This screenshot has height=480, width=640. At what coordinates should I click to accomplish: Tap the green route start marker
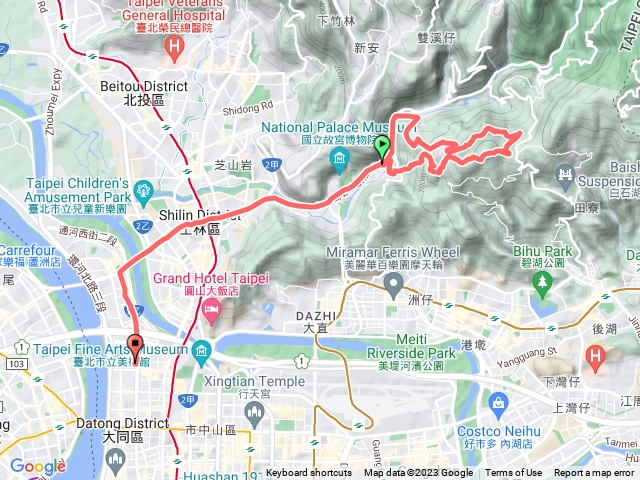[x=382, y=151]
